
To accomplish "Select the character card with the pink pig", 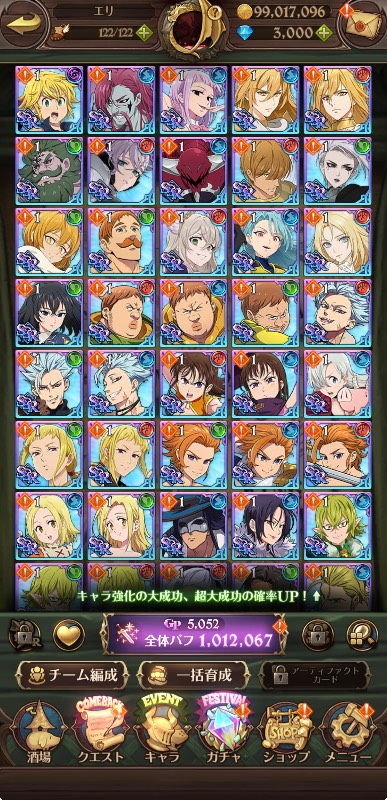I will click(x=338, y=383).
